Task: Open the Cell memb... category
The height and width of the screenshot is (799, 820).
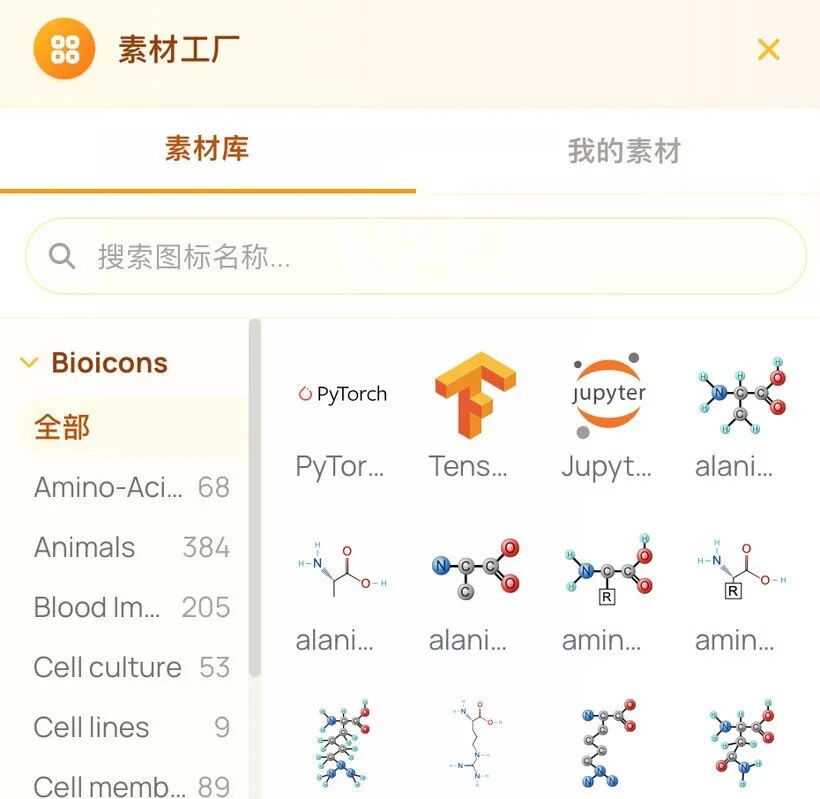Action: pyautogui.click(x=132, y=786)
